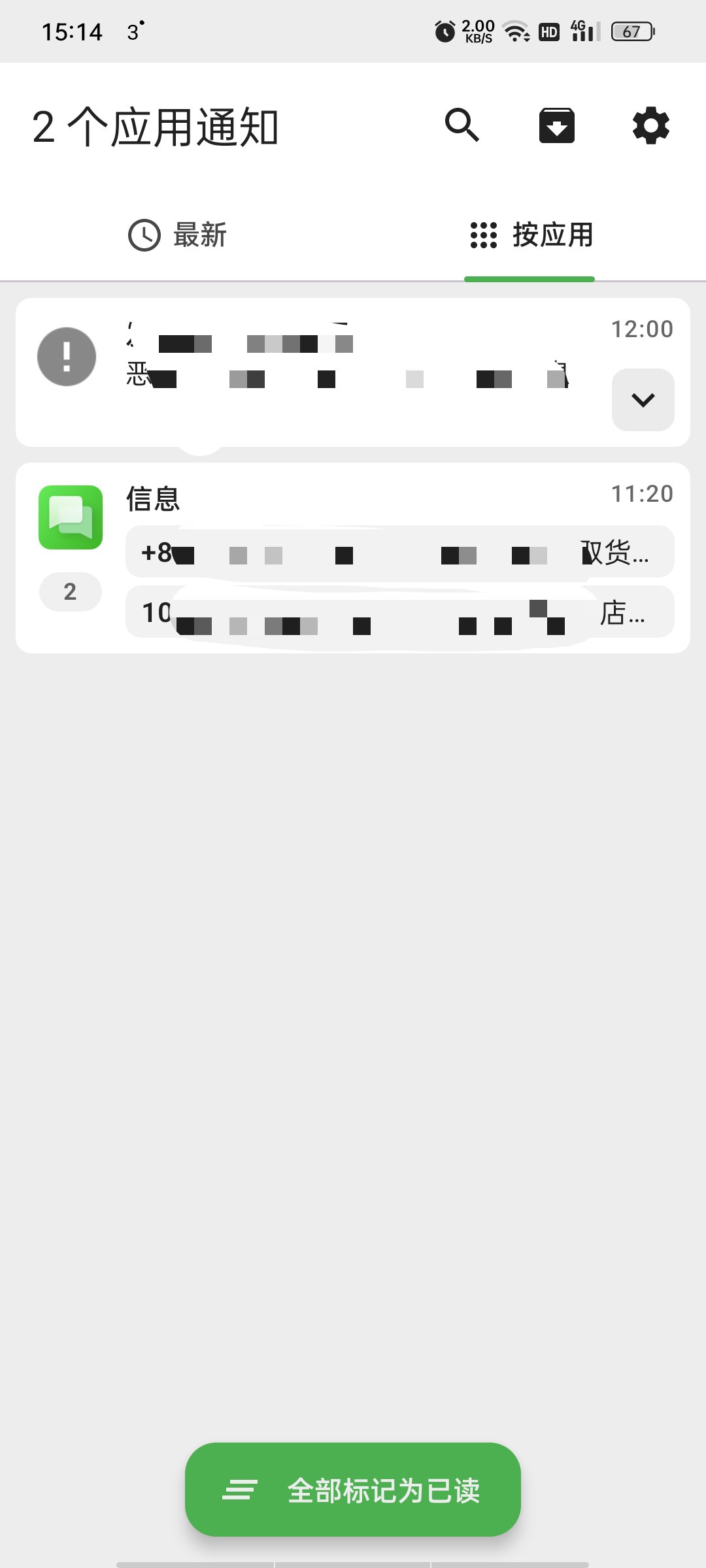This screenshot has height=1568, width=706.
Task: Open settings via the gear icon
Action: pos(651,125)
